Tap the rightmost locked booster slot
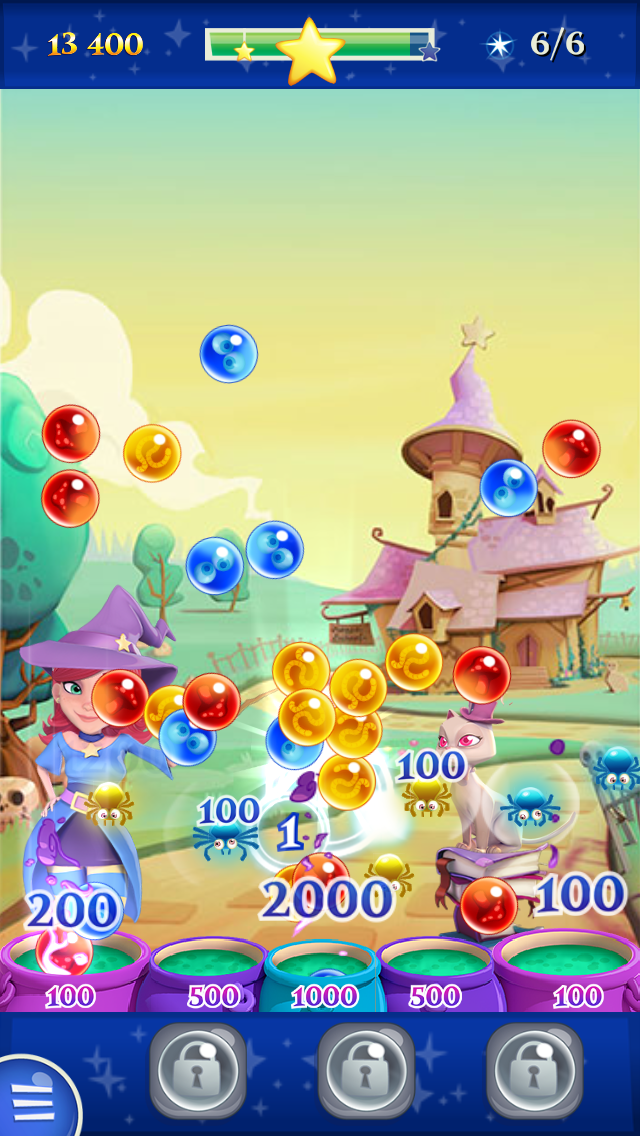Image resolution: width=640 pixels, height=1136 pixels. (534, 1070)
